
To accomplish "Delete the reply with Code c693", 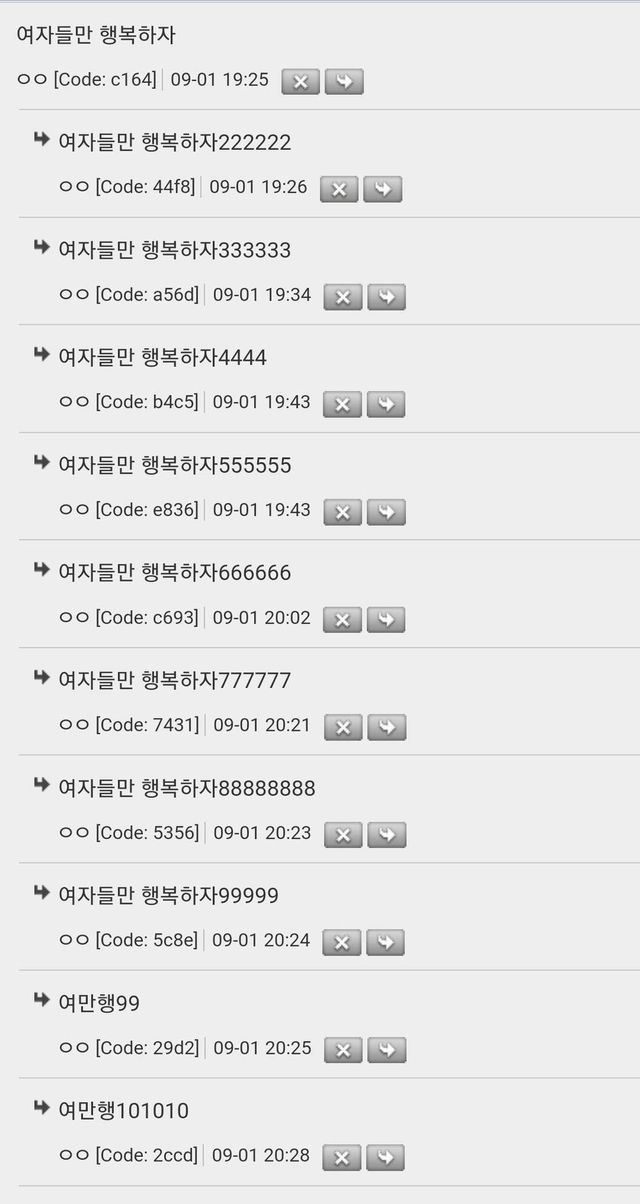I will coord(343,620).
